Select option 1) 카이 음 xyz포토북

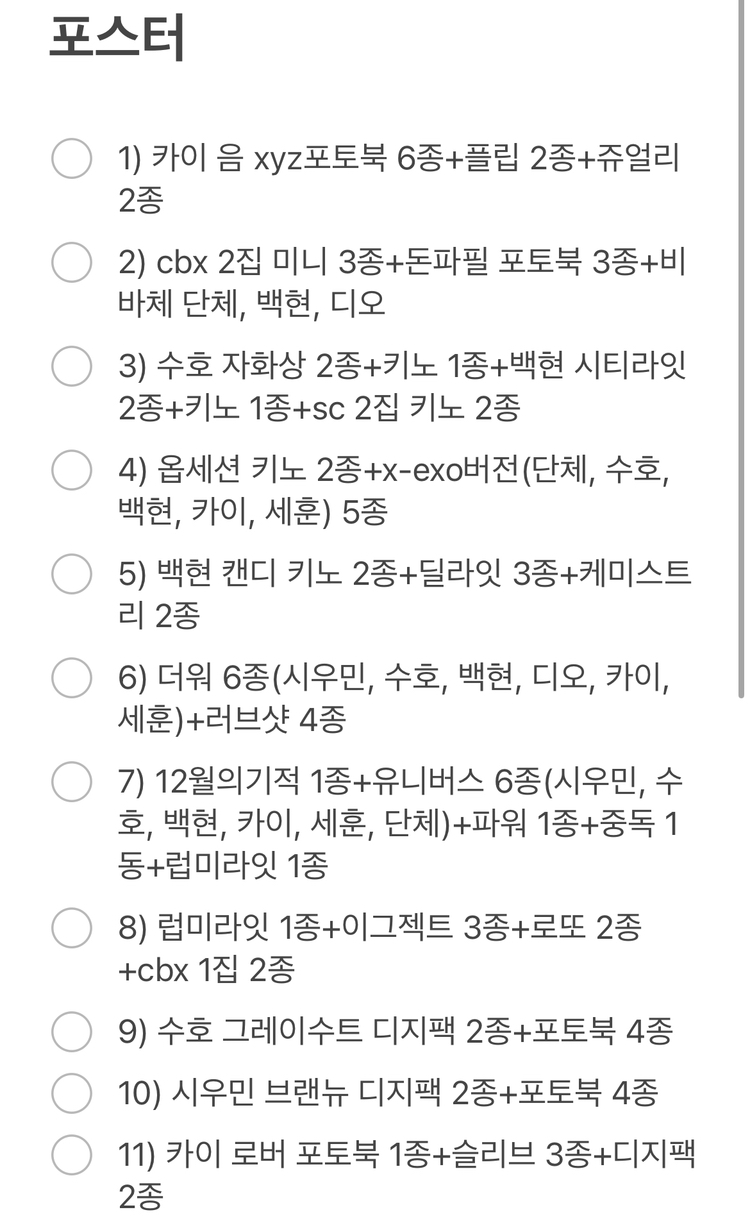[x=72, y=158]
